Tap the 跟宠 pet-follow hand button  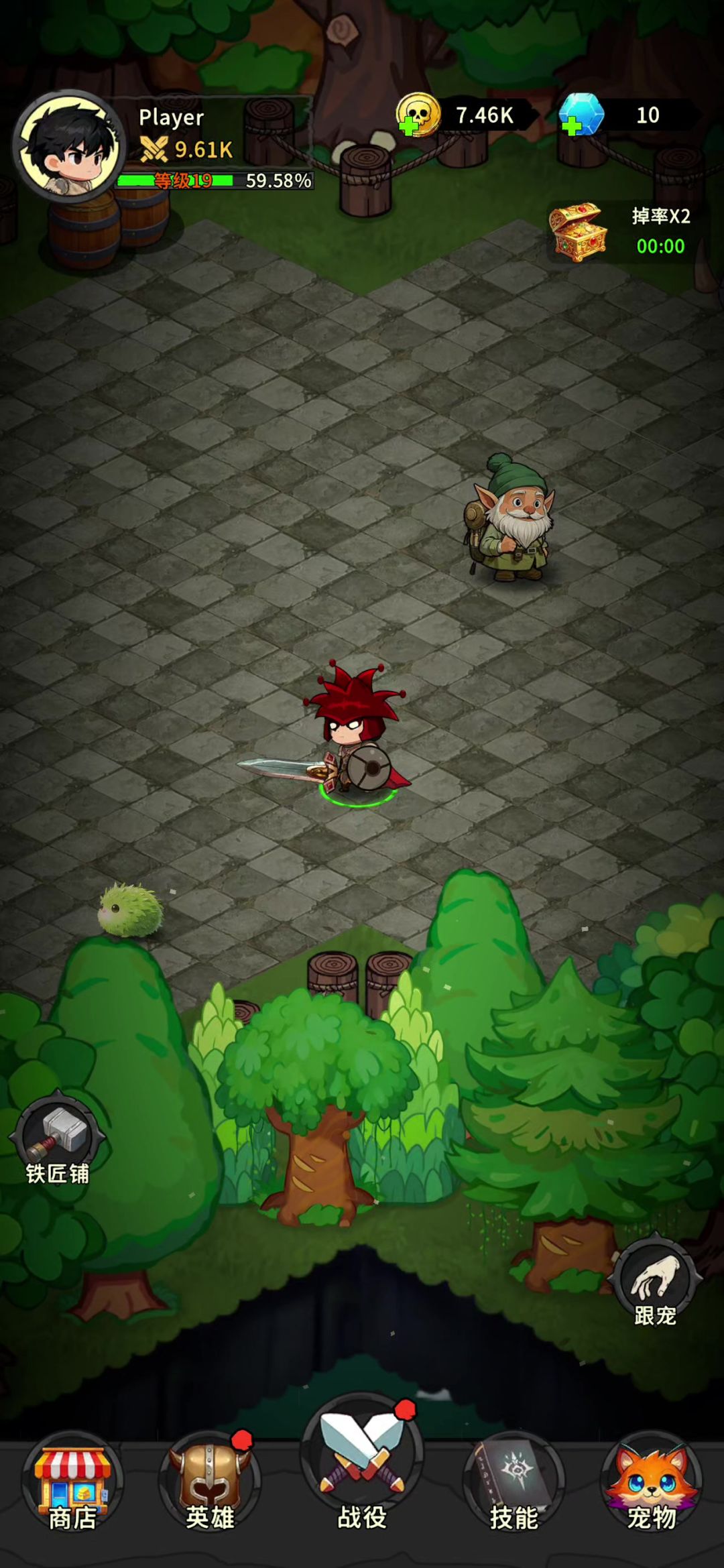coord(655,1282)
